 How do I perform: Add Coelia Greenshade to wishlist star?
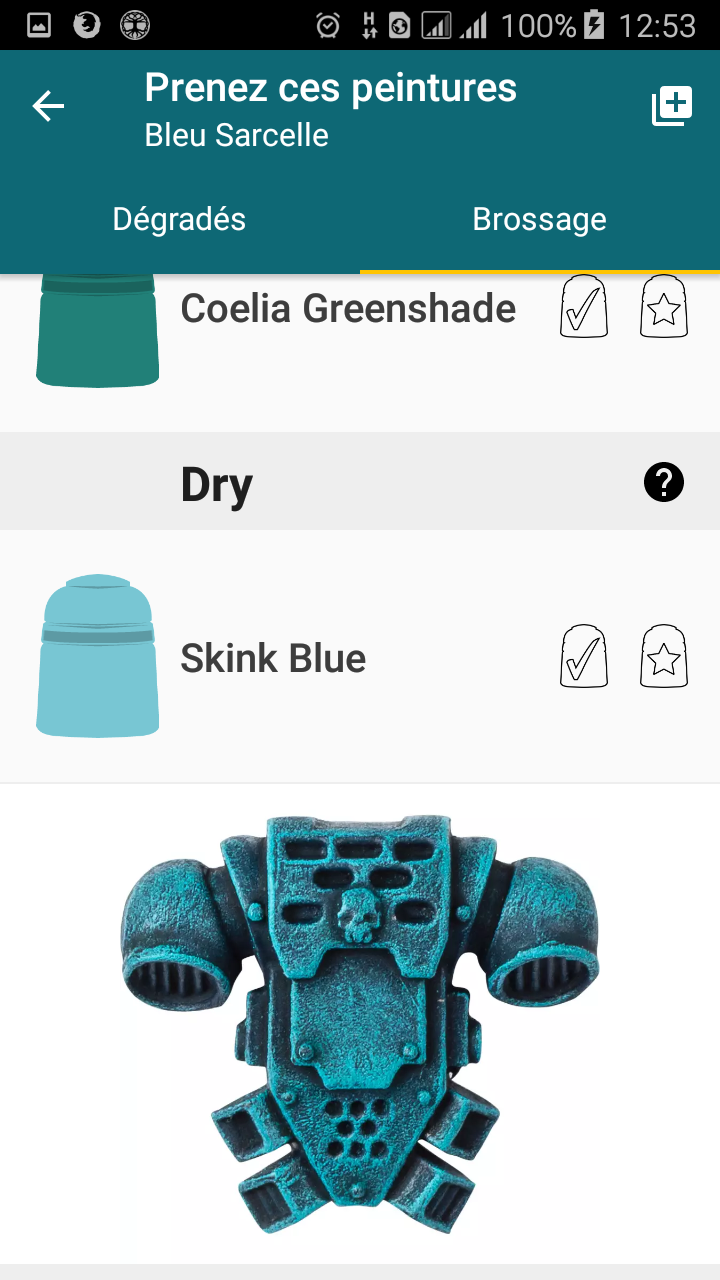(664, 308)
